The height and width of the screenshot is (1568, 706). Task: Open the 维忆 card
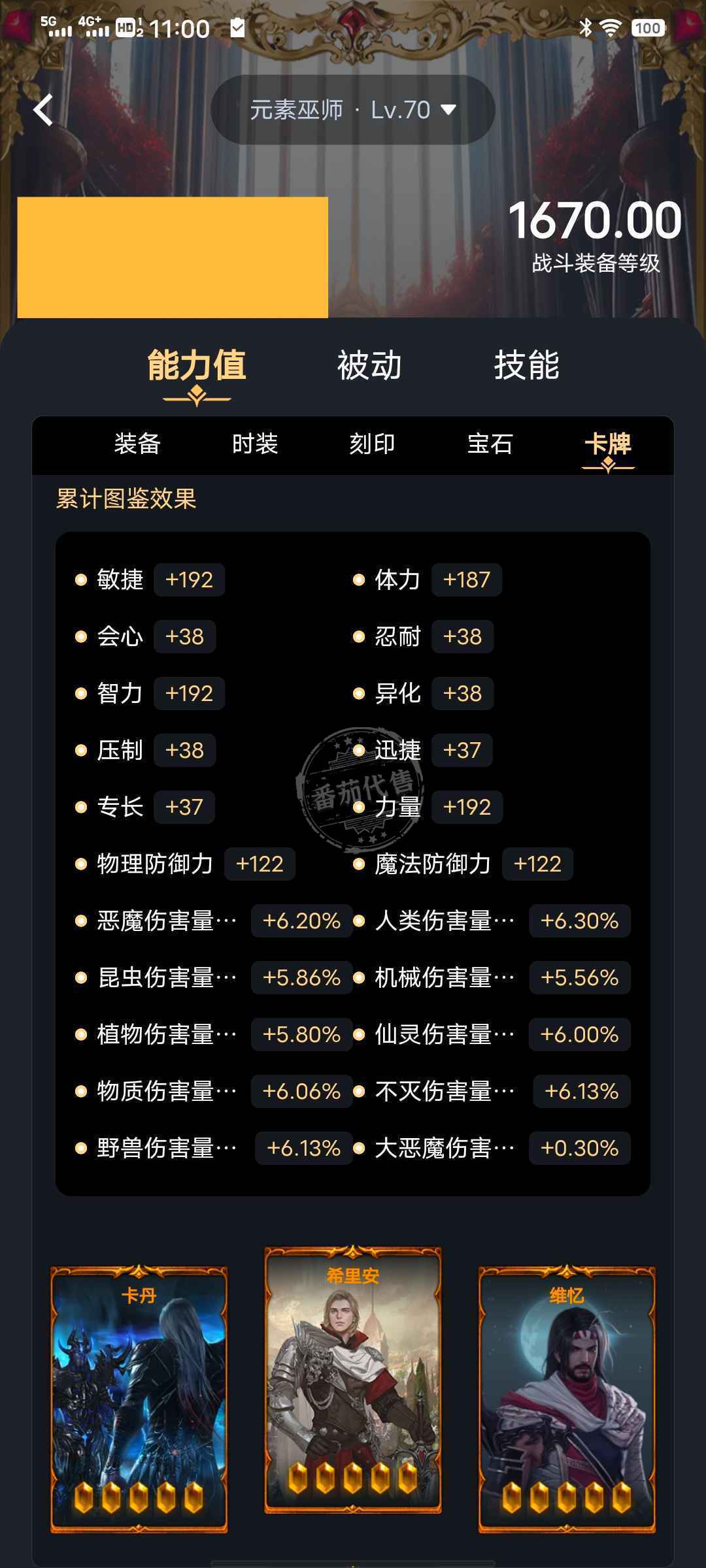[567, 1399]
